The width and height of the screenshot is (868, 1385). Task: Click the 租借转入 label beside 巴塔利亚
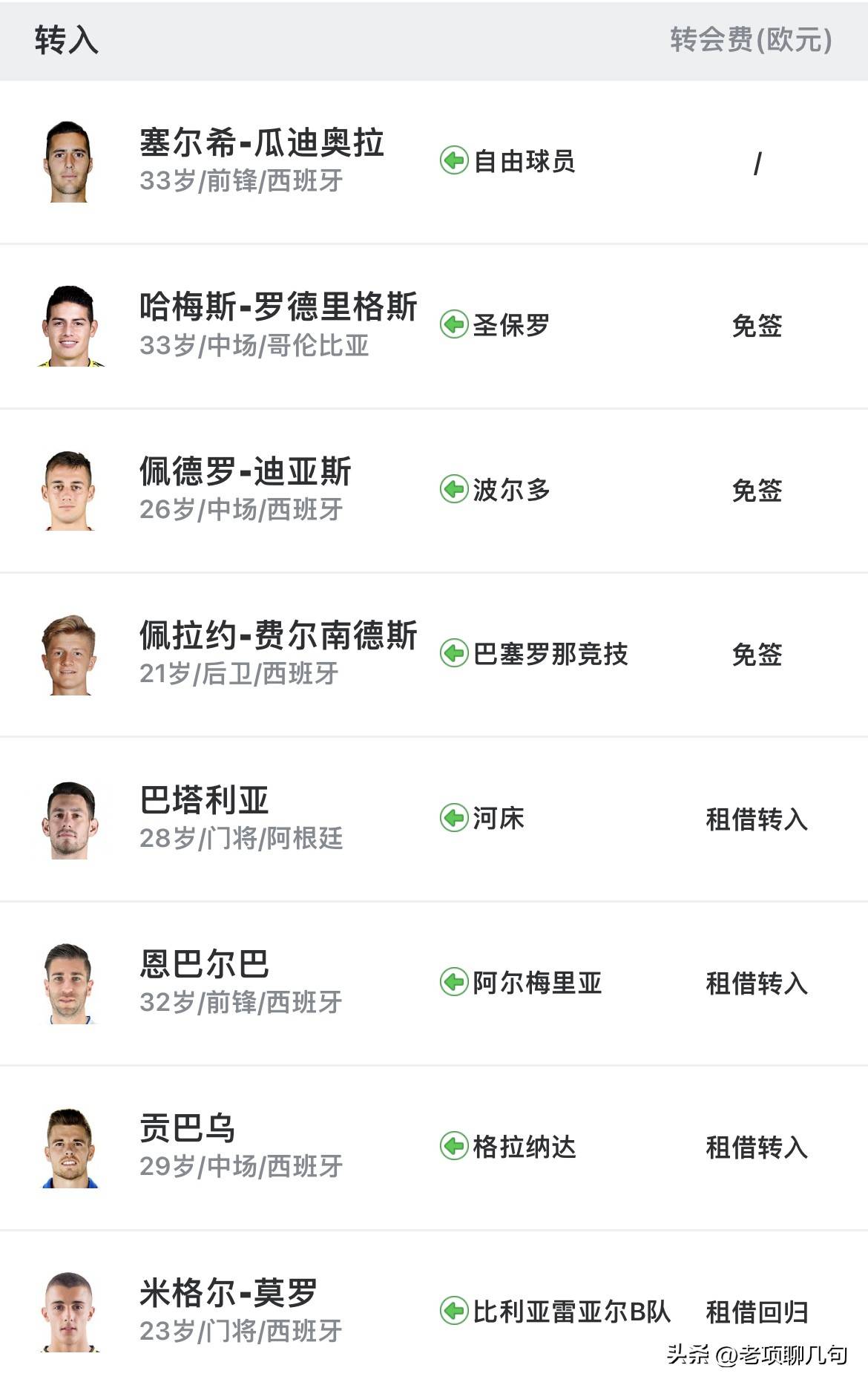pos(758,820)
